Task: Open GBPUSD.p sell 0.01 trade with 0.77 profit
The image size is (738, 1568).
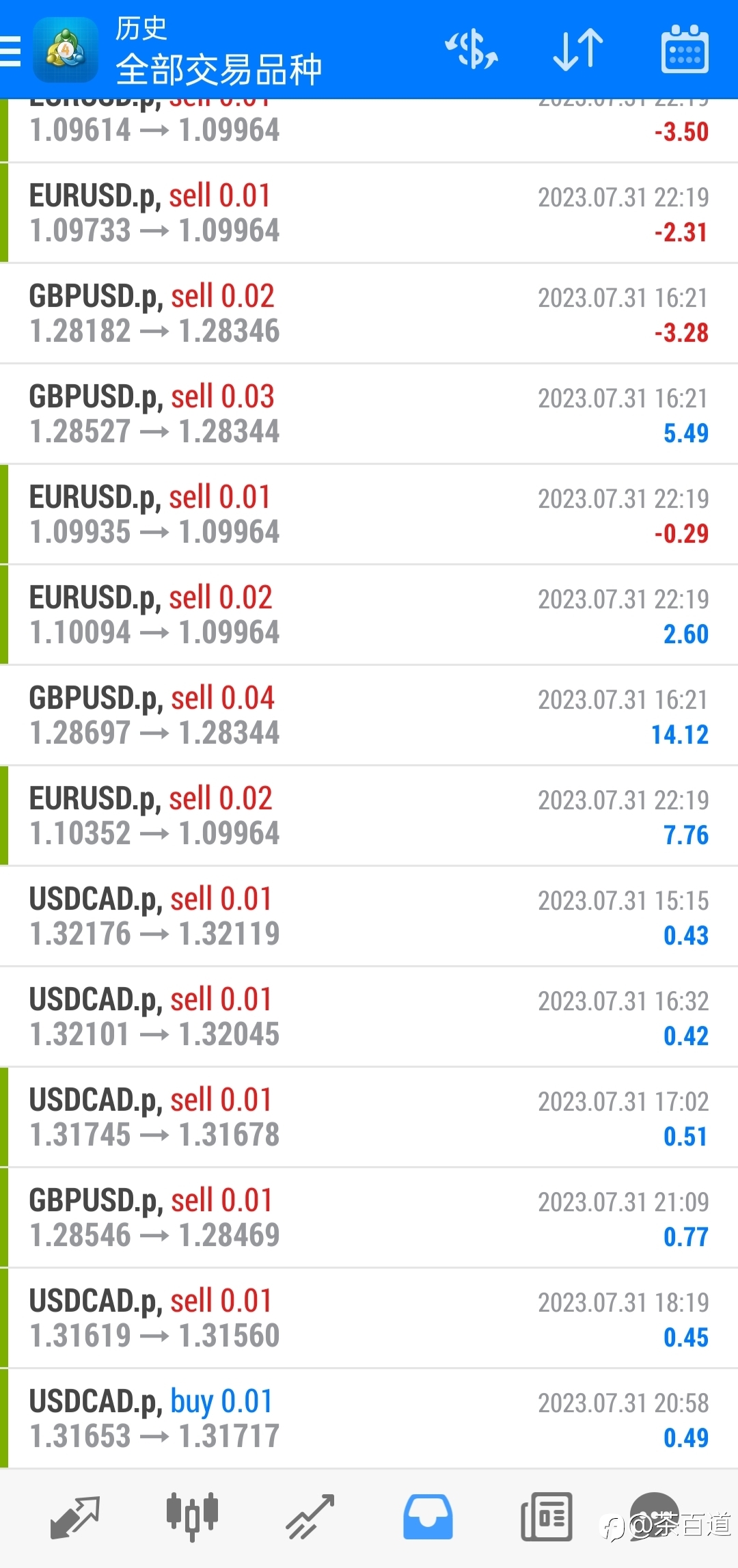Action: pos(369,1218)
